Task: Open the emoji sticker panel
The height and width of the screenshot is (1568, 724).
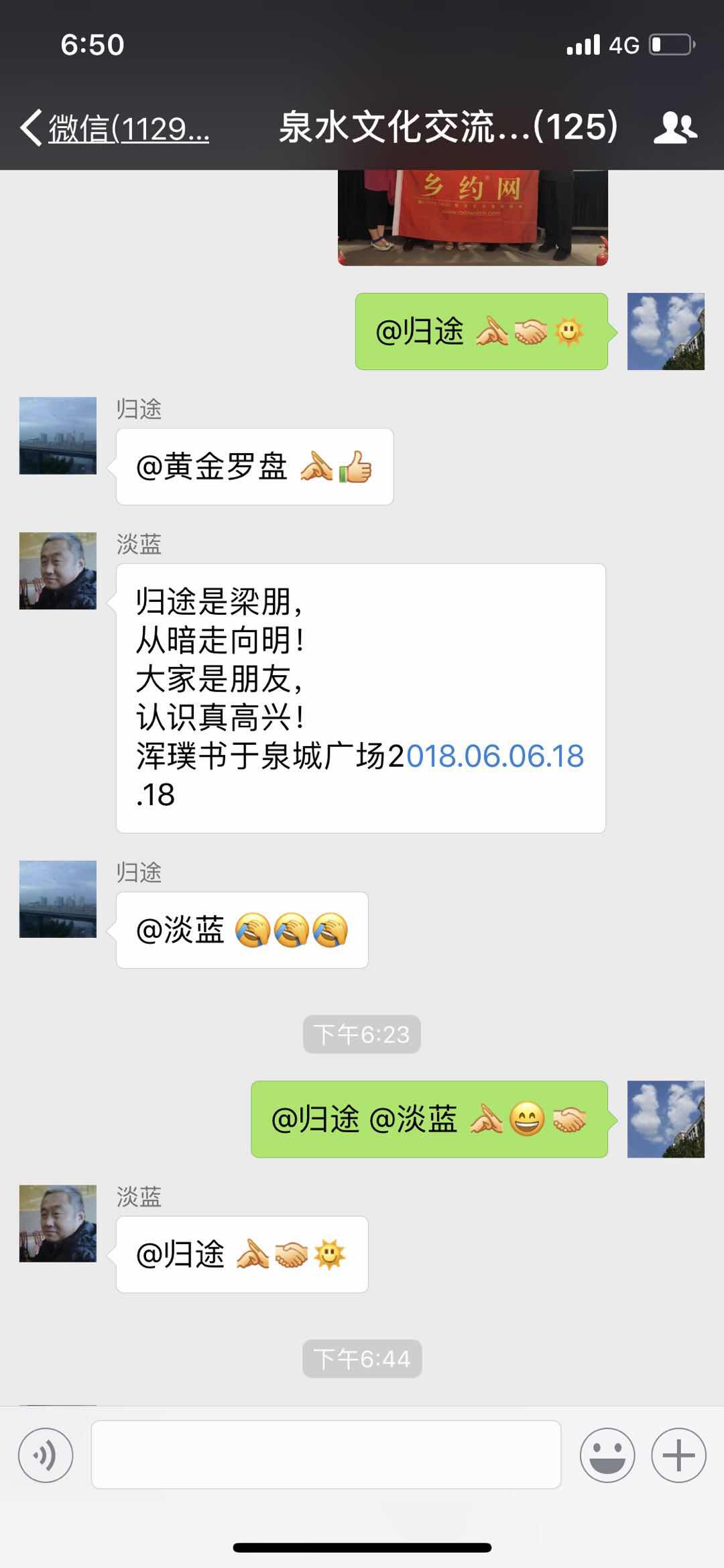Action: point(607,1455)
